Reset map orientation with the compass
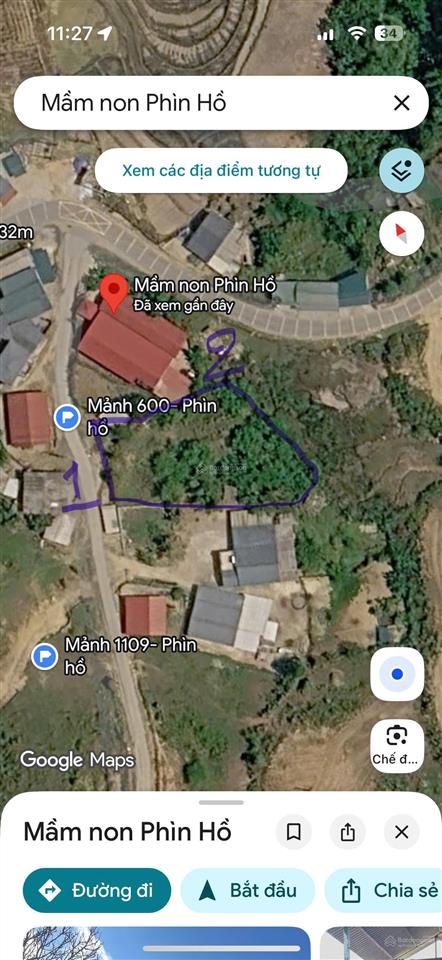 402,233
